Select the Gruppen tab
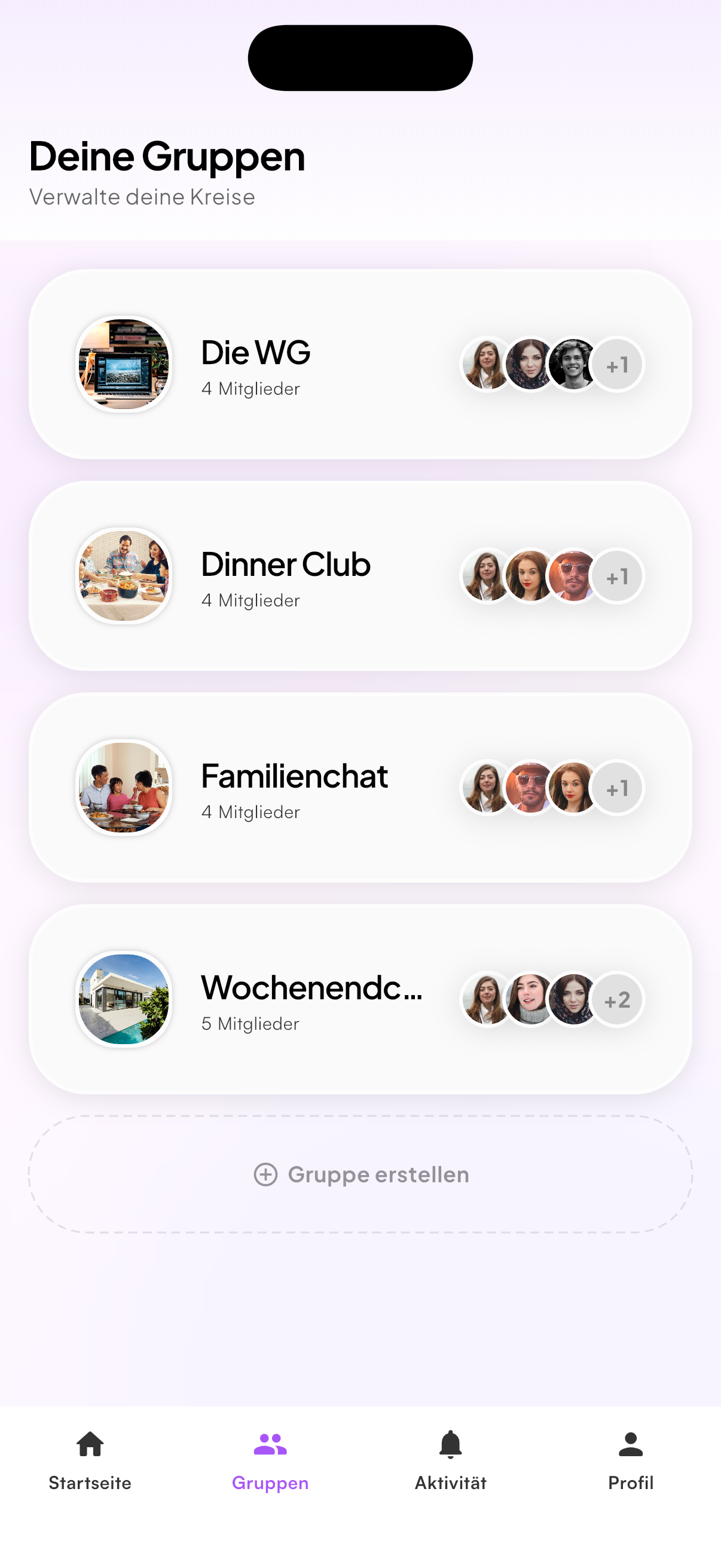721x1568 pixels. [x=270, y=1461]
